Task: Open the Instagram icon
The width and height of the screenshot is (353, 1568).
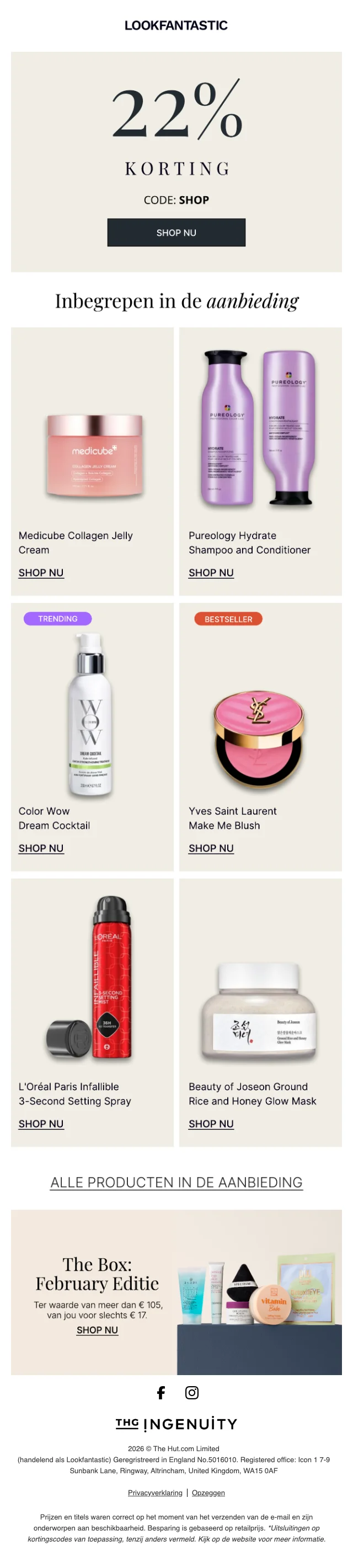Action: 192,1393
